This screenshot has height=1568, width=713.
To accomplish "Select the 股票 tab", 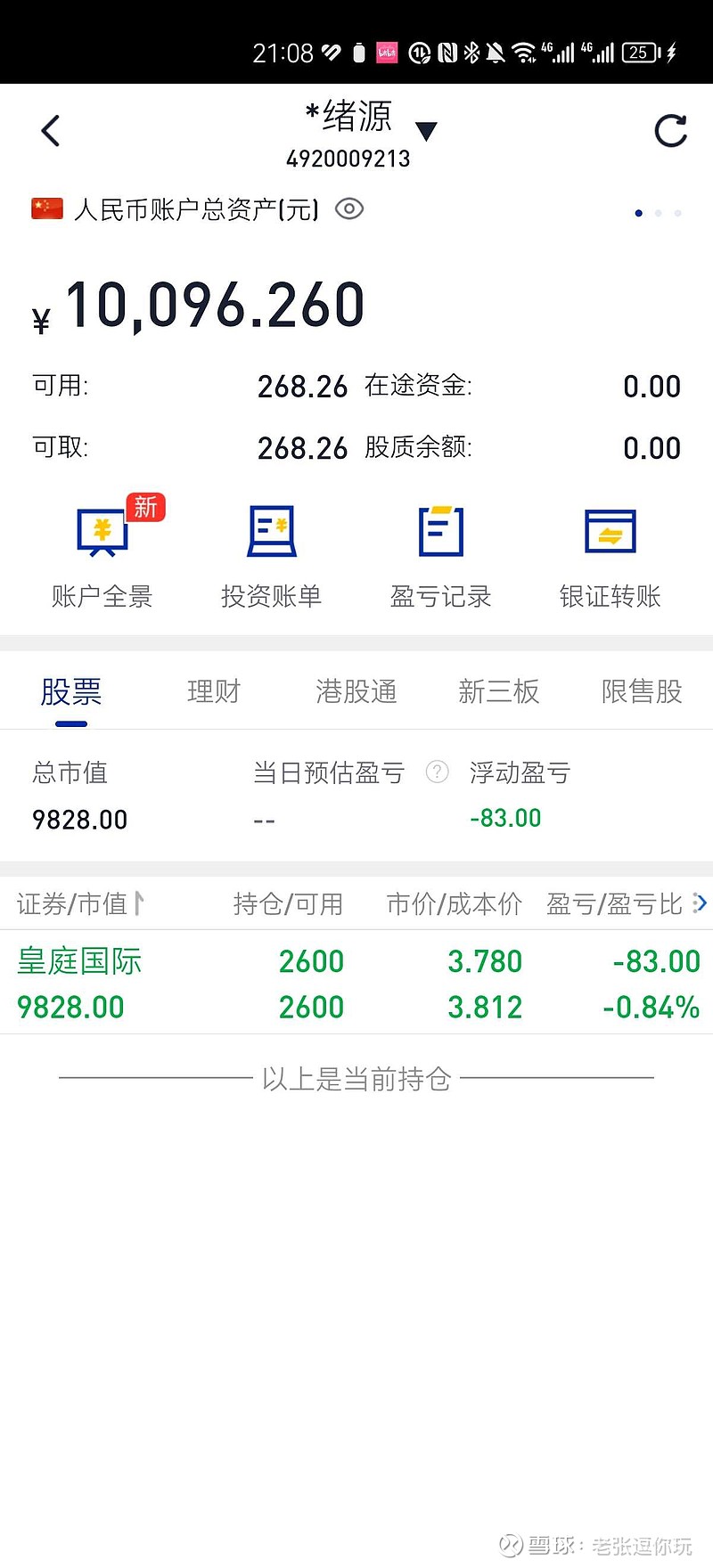I will [x=71, y=691].
